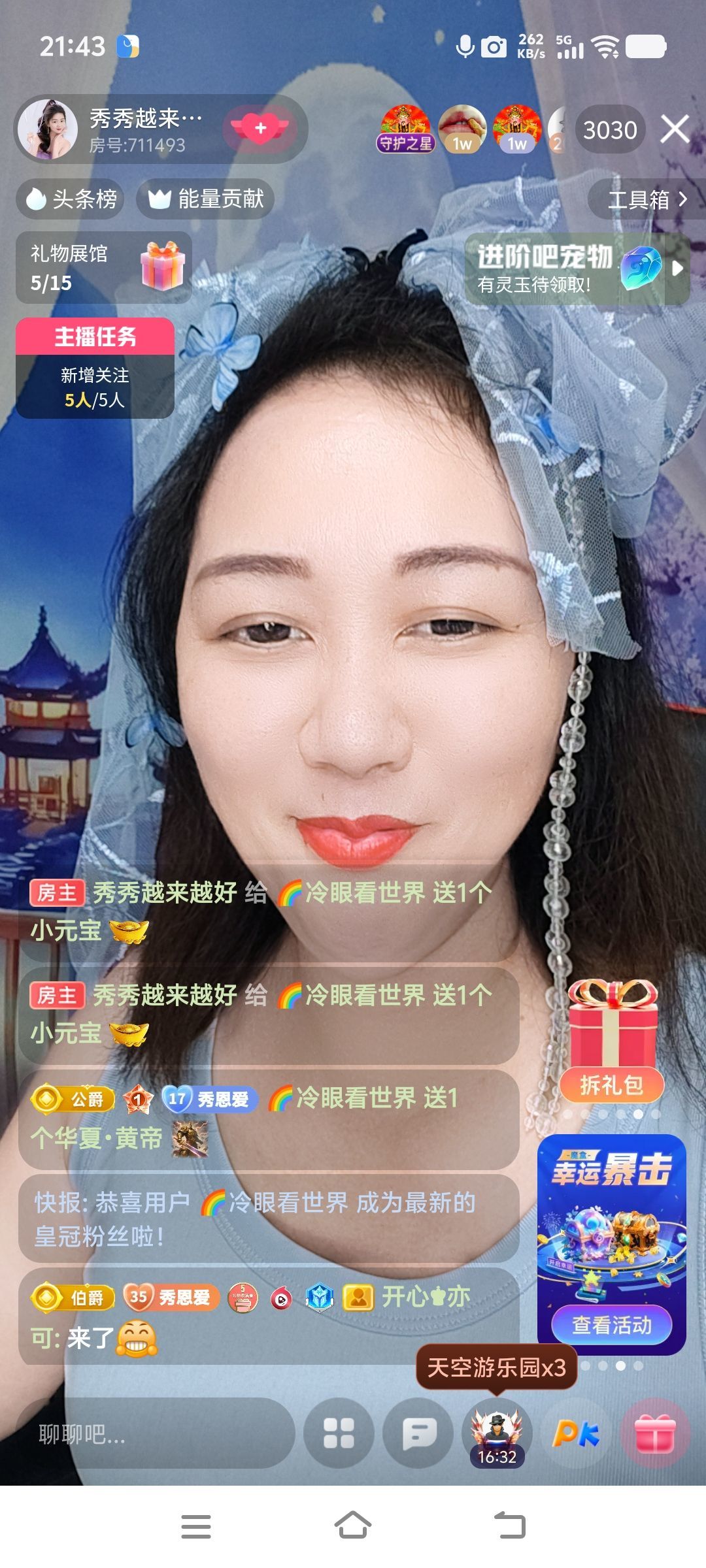Open the messages bubble icon
Viewport: 706px width, 1568px height.
pos(418,1434)
